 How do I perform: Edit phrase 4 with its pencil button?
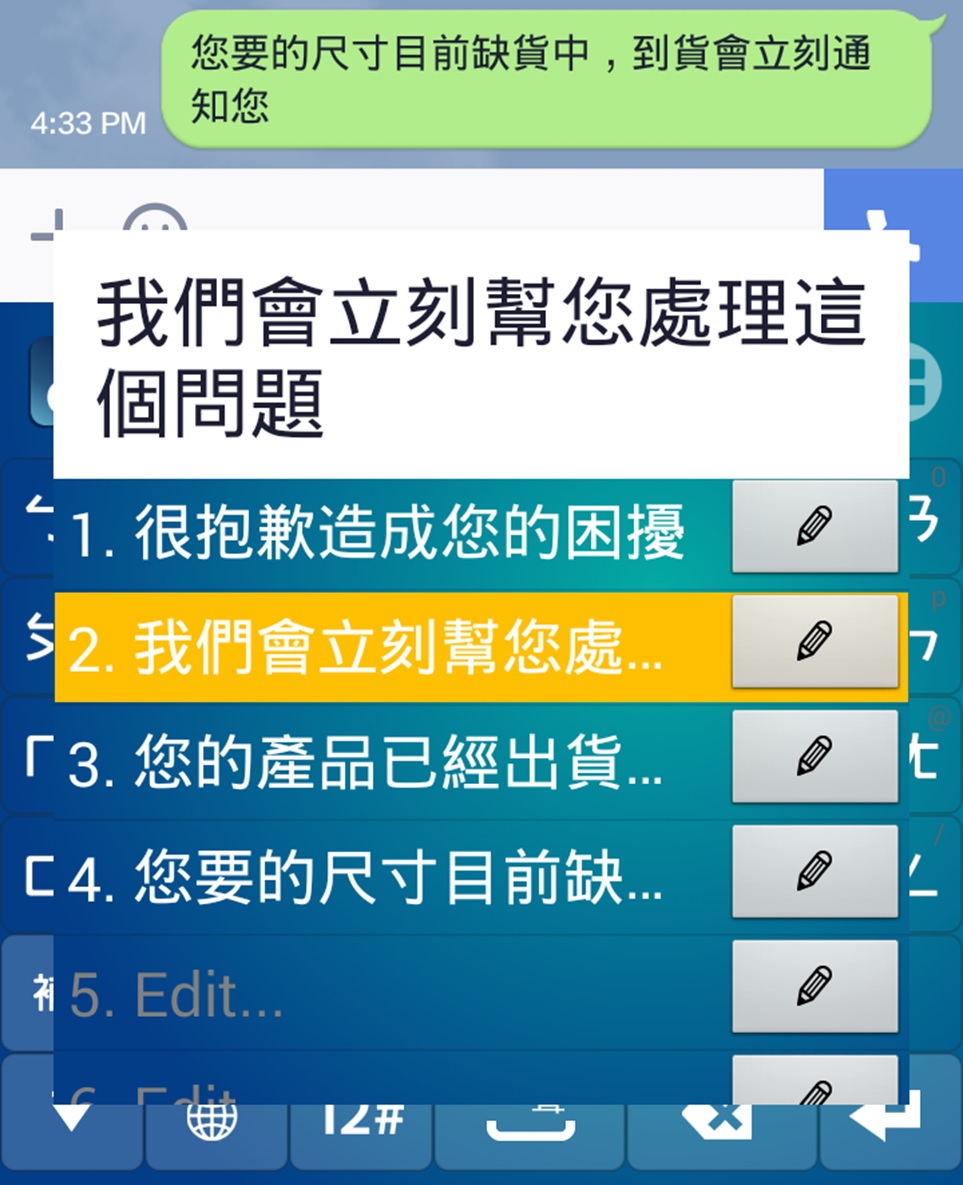(x=815, y=872)
